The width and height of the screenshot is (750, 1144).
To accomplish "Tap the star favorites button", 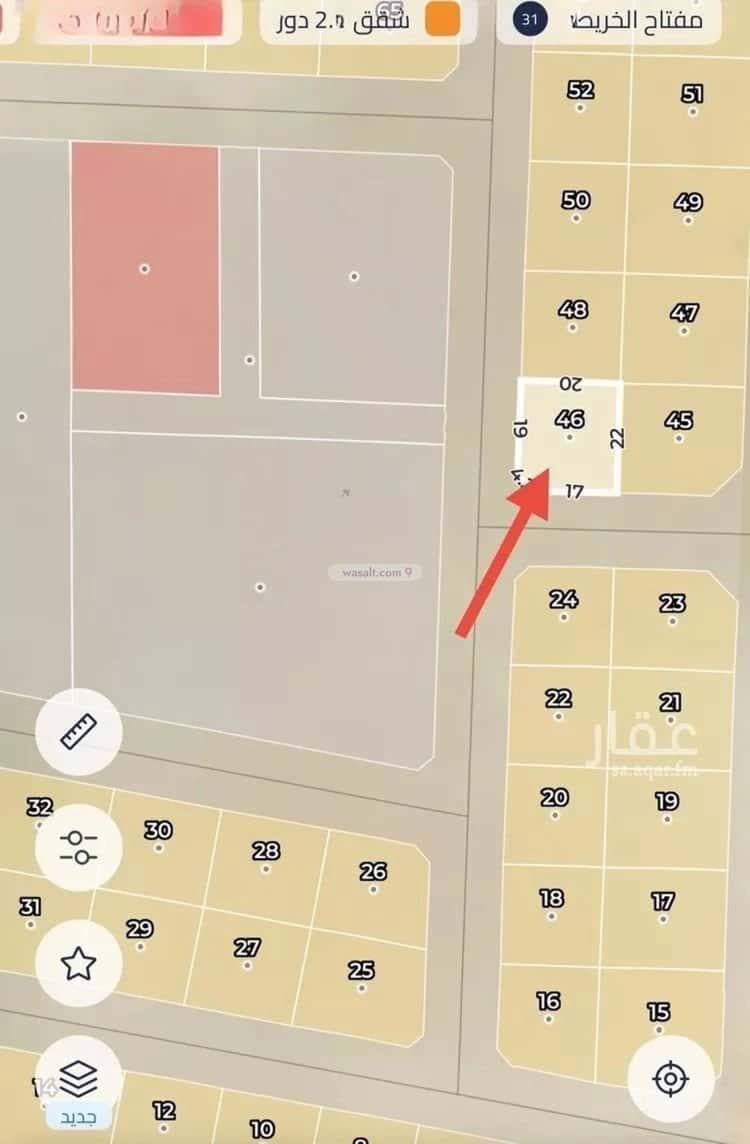I will [x=78, y=964].
